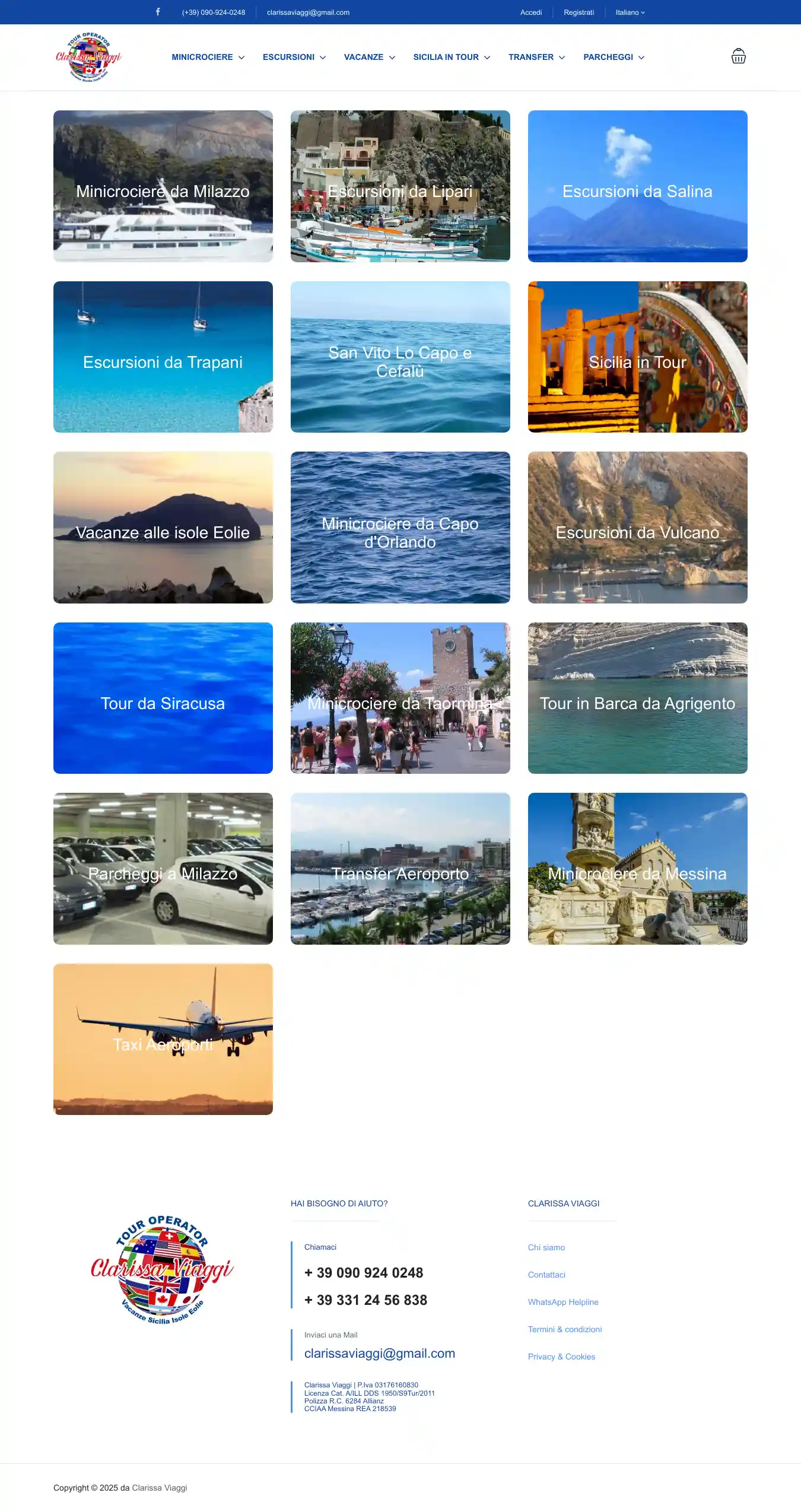801x1512 pixels.
Task: Open the WhatsApp Helpline link
Action: pyautogui.click(x=563, y=1302)
